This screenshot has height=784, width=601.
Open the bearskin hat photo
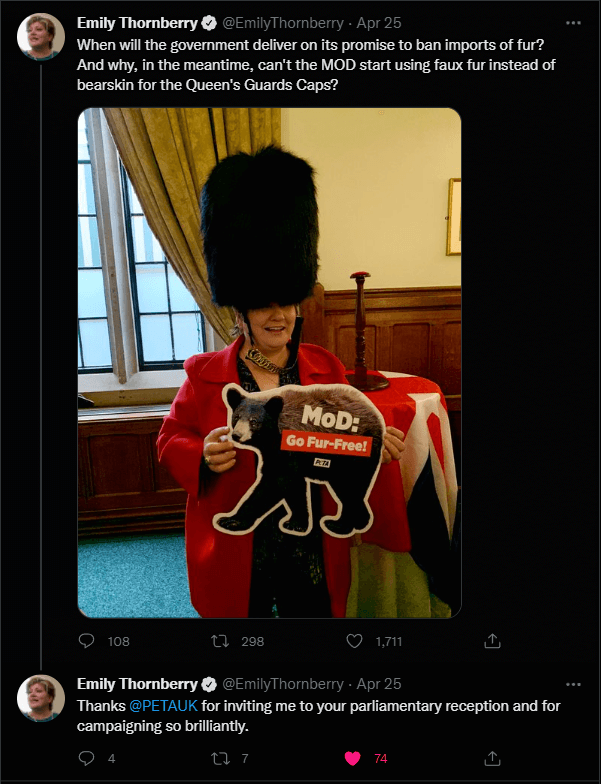click(x=269, y=362)
